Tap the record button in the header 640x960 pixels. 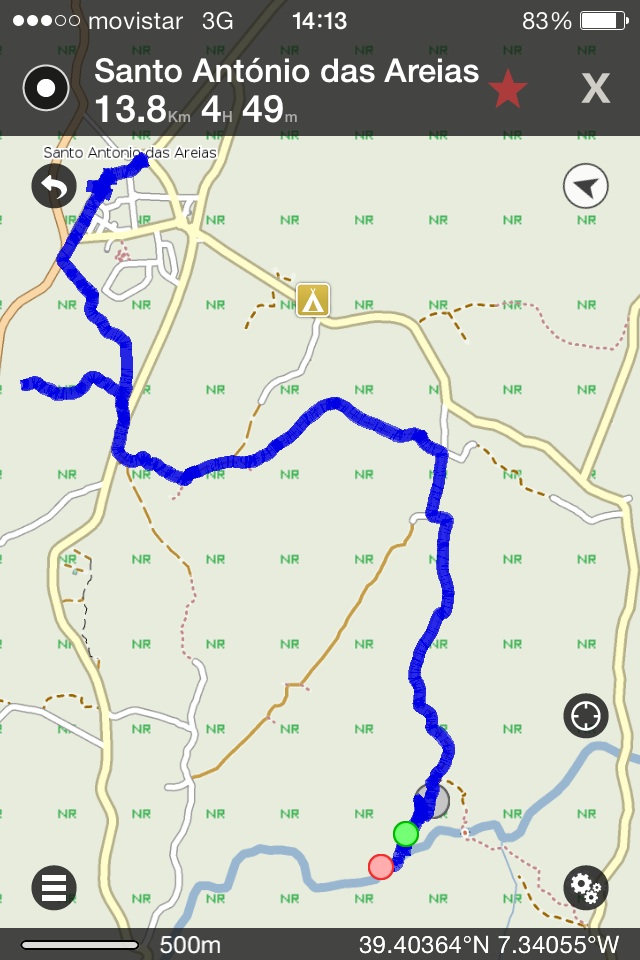tap(46, 89)
